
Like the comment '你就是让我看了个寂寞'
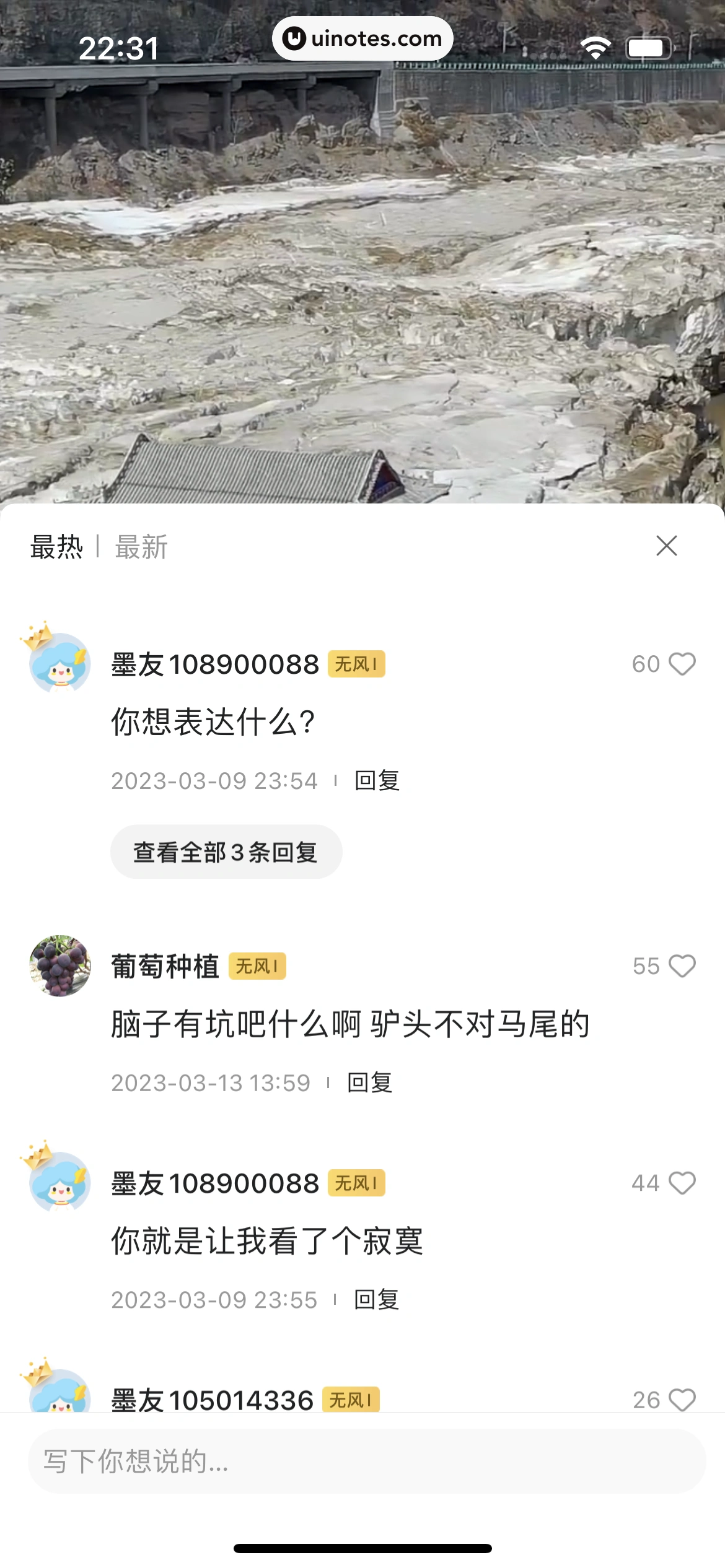pos(682,1184)
